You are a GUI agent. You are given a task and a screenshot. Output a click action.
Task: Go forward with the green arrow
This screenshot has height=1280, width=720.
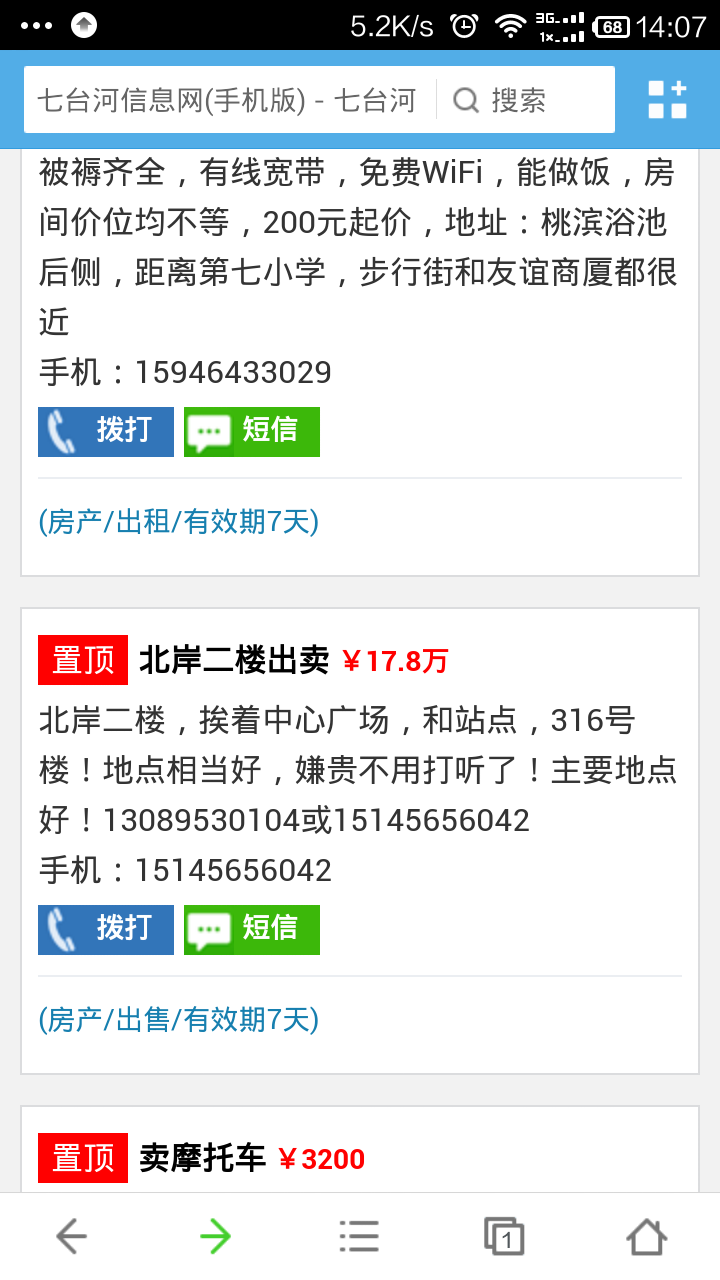point(215,1237)
